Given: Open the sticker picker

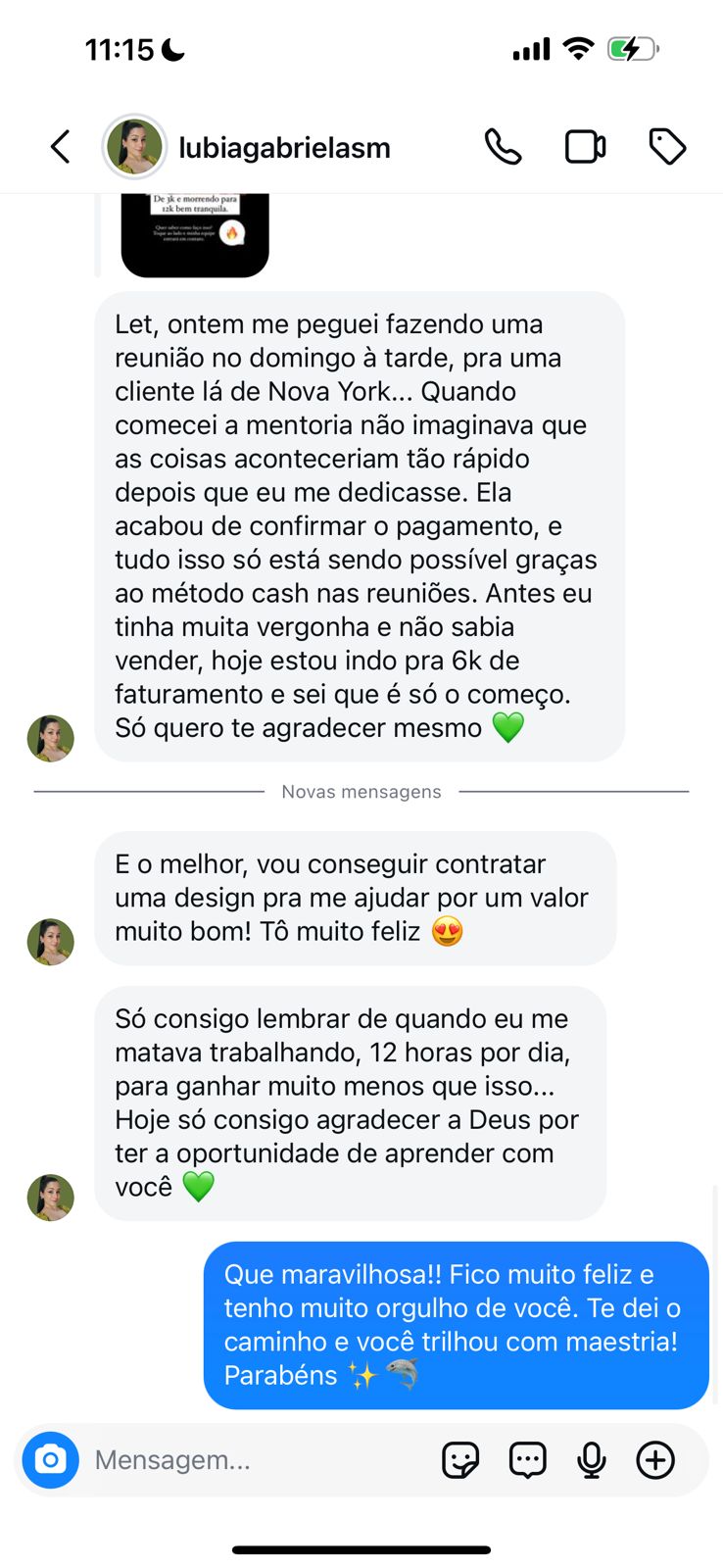Looking at the screenshot, I should point(460,1460).
